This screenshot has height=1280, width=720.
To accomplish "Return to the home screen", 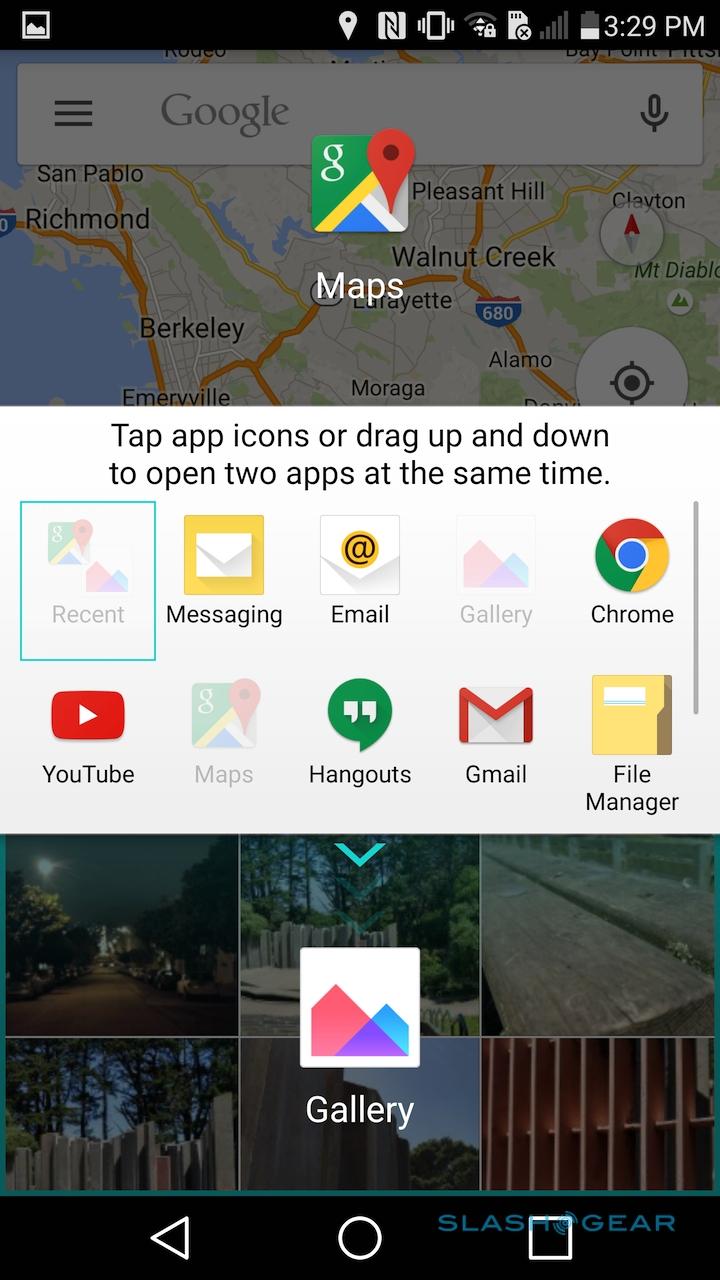I will pos(360,1239).
